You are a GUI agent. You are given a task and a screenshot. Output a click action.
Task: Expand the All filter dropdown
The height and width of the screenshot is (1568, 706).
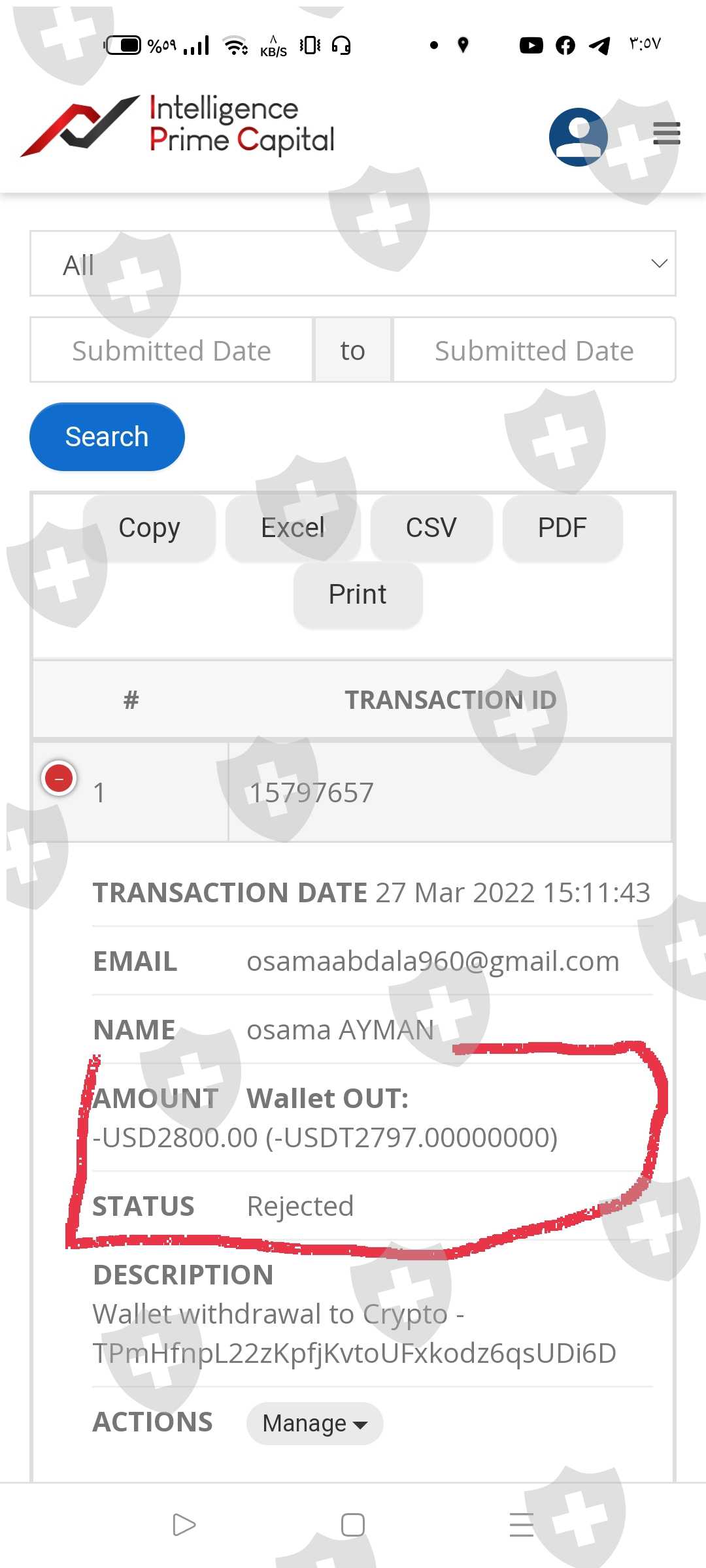(353, 263)
